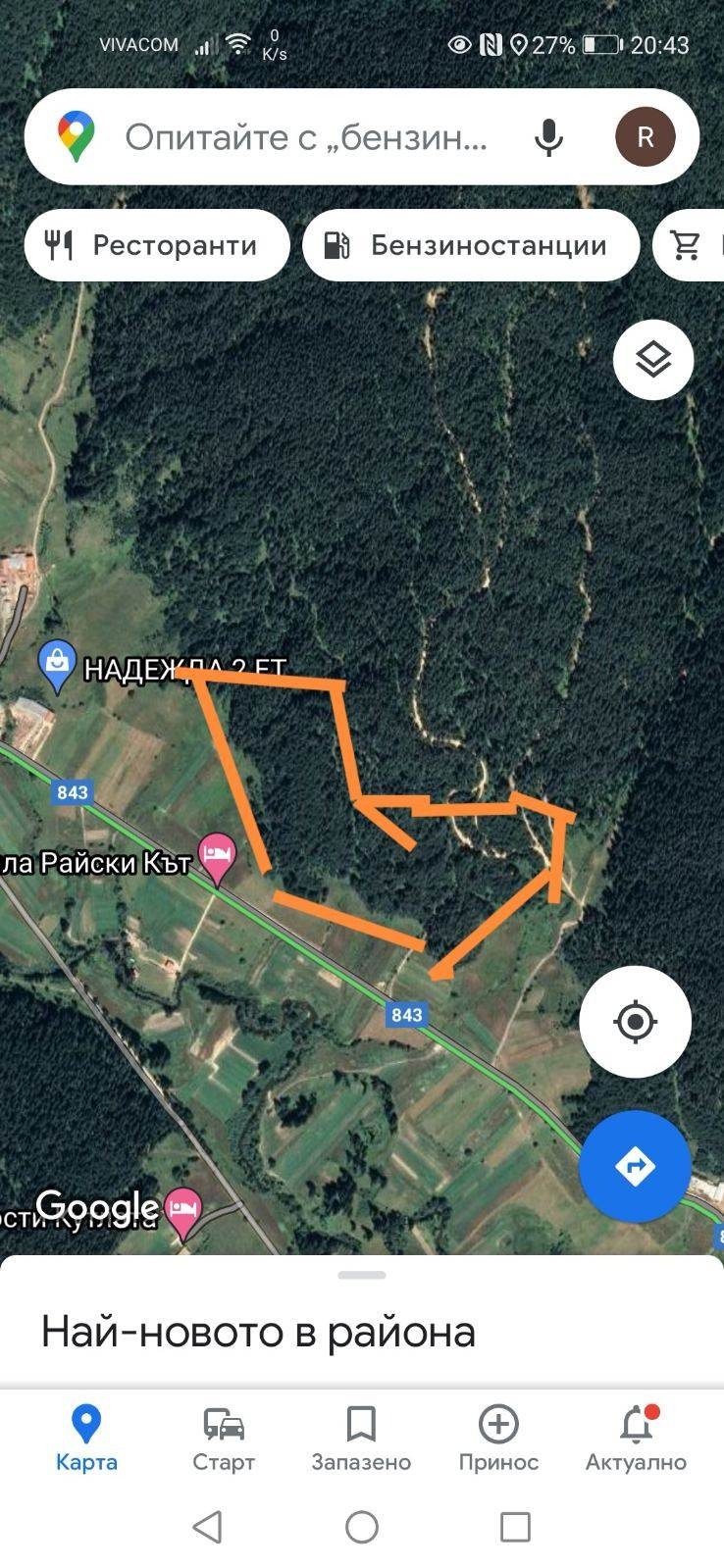Viewport: 724px width, 1568px height.
Task: Start voice search with the microphone
Action: tap(548, 137)
